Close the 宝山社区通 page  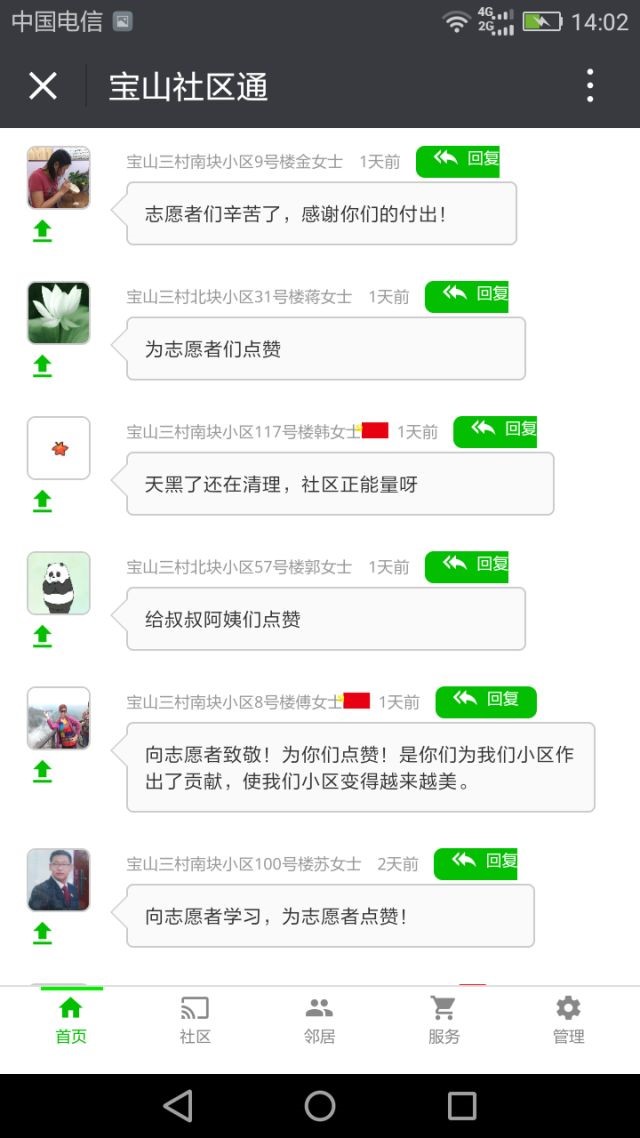tap(43, 87)
